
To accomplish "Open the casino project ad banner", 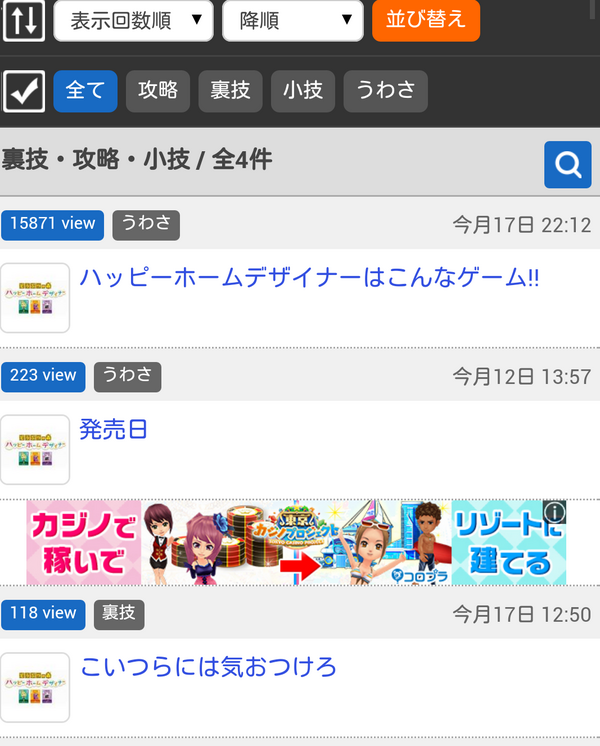I will (290, 543).
